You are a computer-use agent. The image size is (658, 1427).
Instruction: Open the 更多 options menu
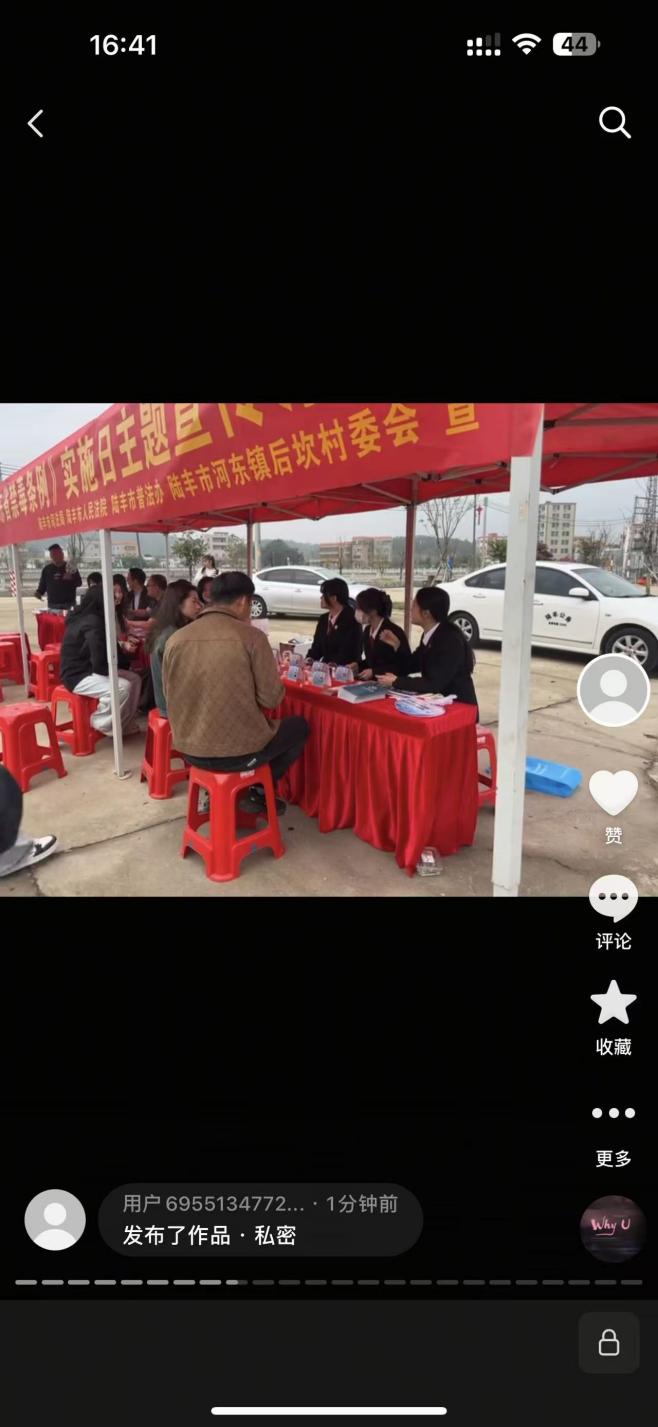tap(613, 1113)
